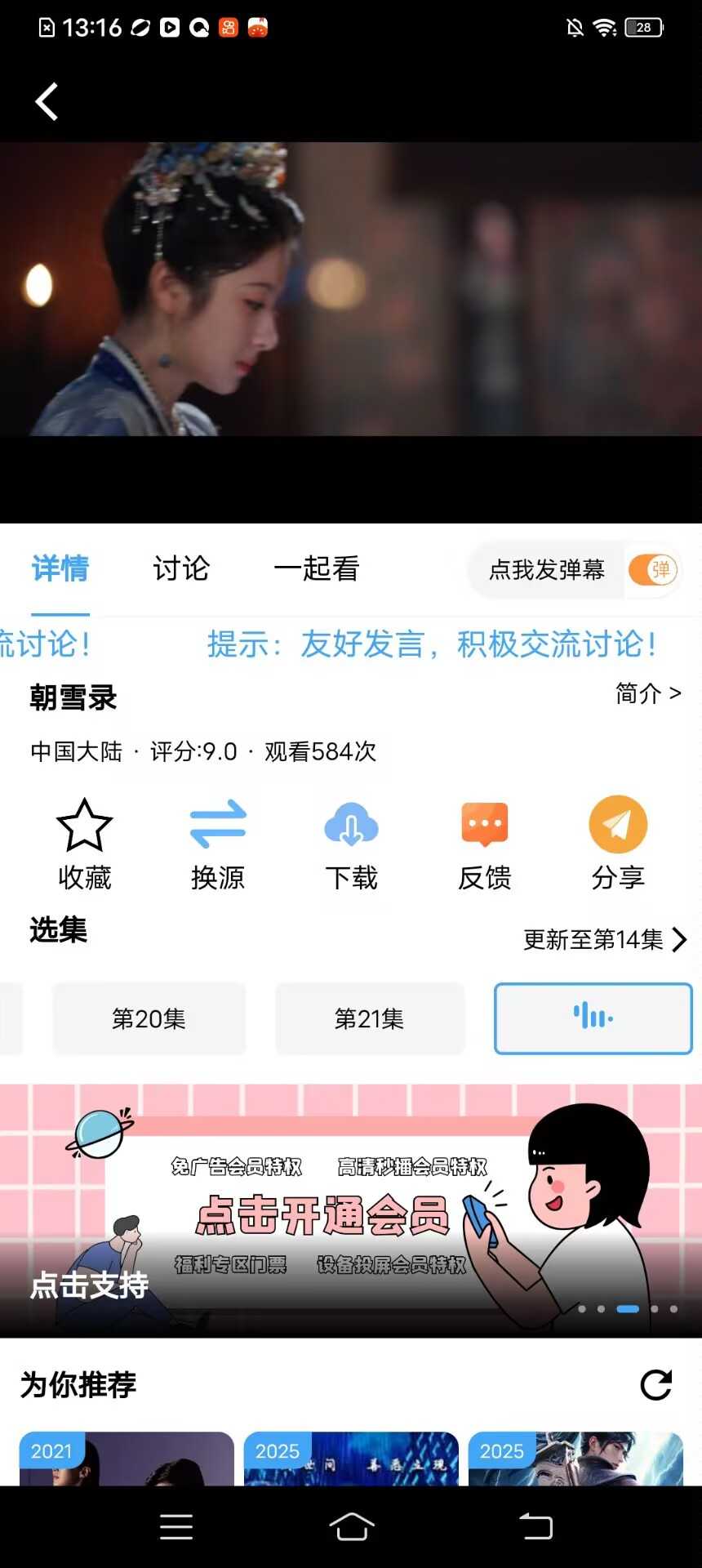Tap 点我发弹幕 to send a comment
The width and height of the screenshot is (702, 1568).
point(546,570)
